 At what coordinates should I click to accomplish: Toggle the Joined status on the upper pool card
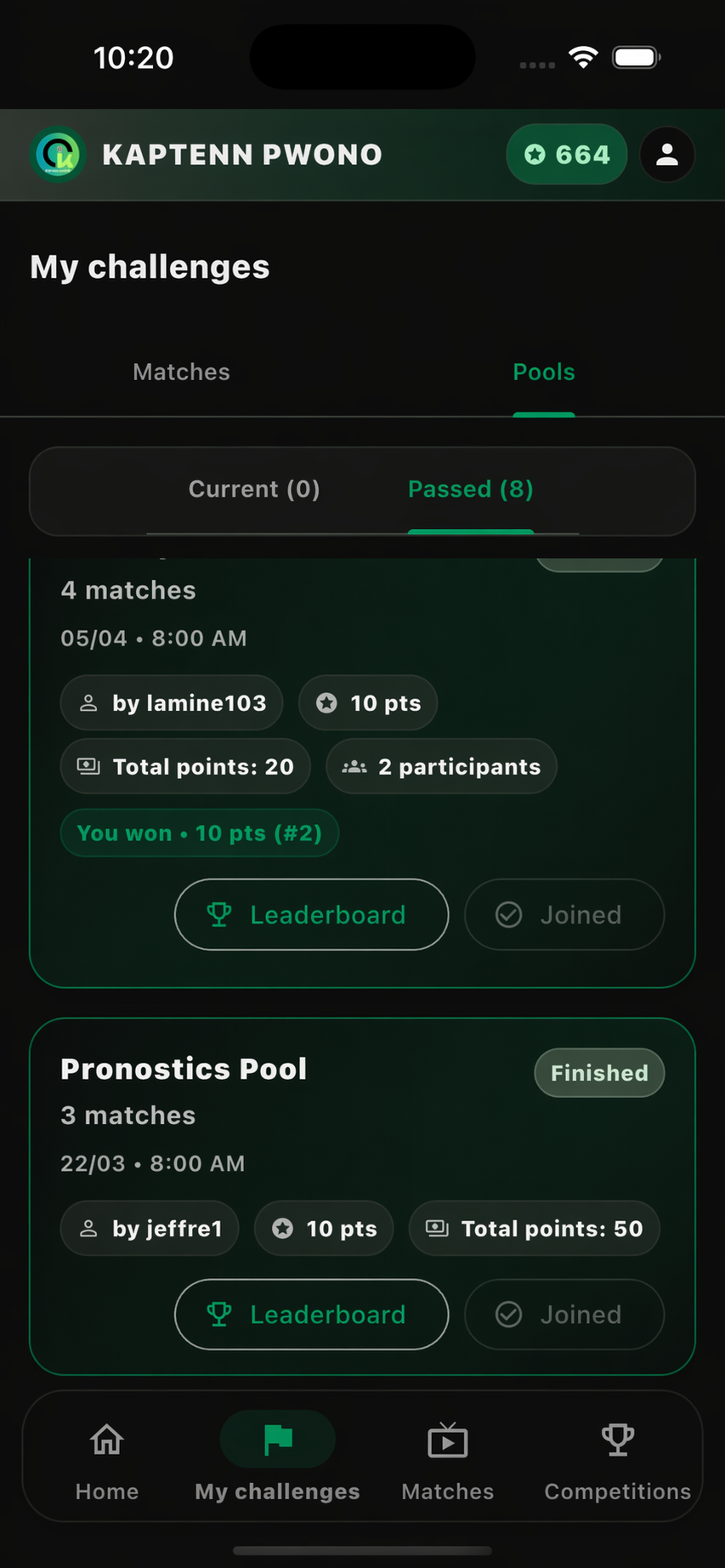564,914
